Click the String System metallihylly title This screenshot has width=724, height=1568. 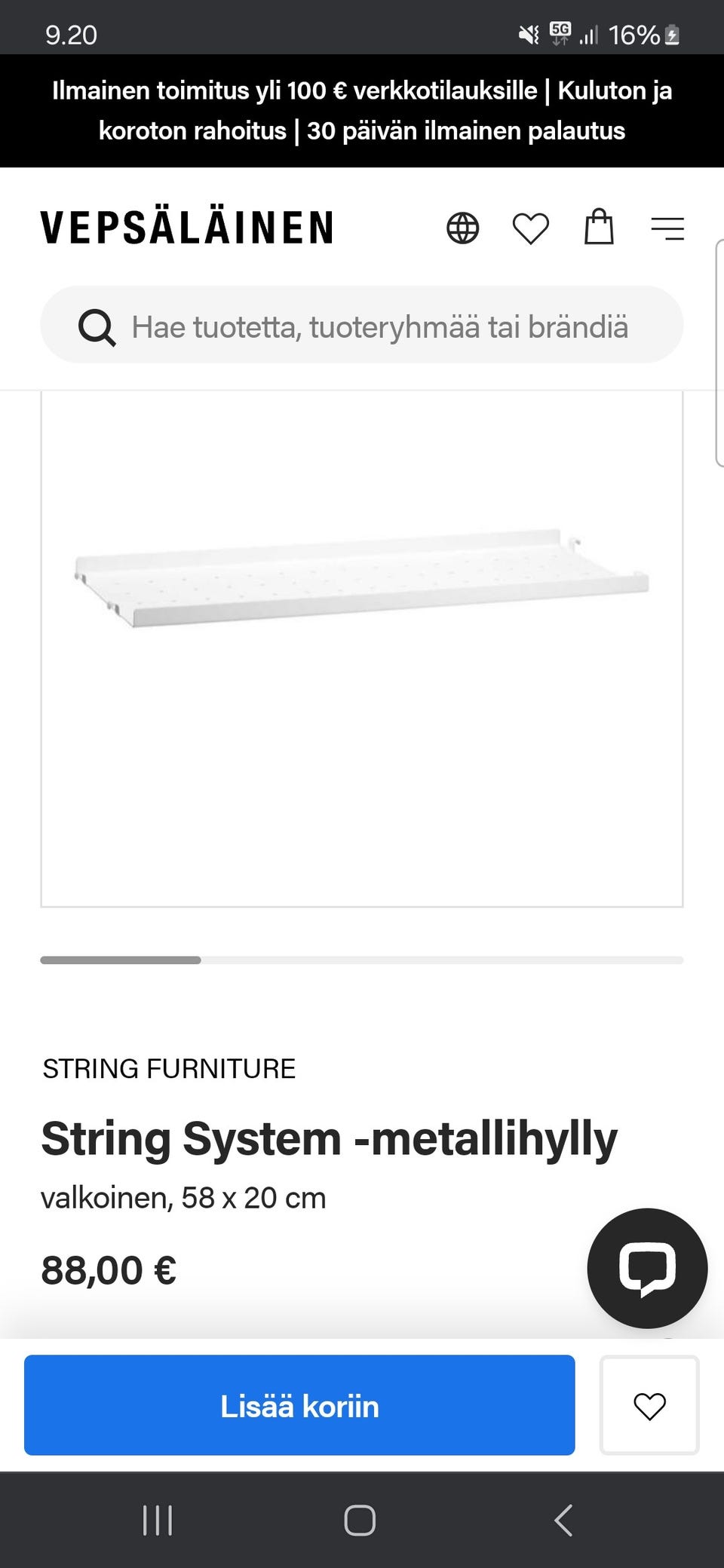click(x=329, y=1138)
